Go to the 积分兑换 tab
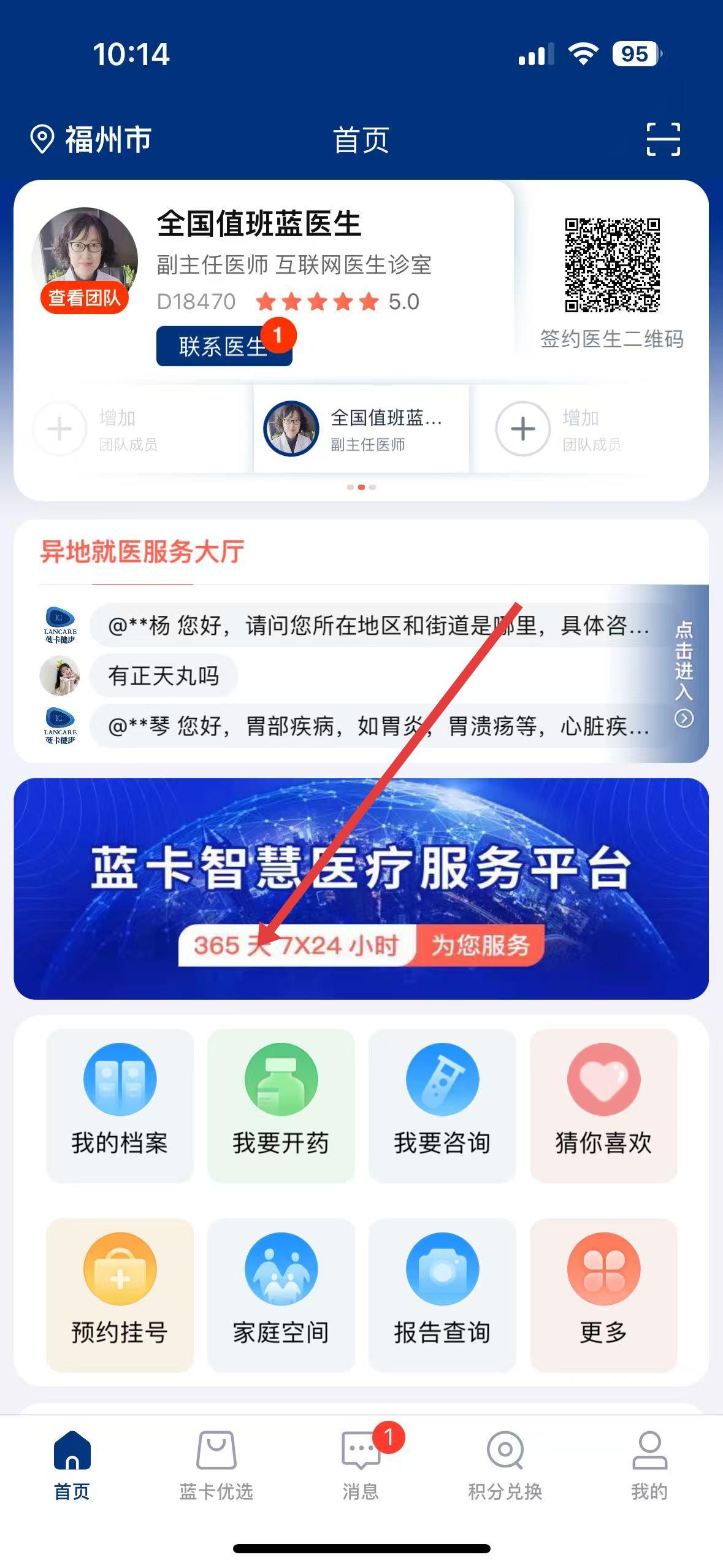 [505, 1466]
